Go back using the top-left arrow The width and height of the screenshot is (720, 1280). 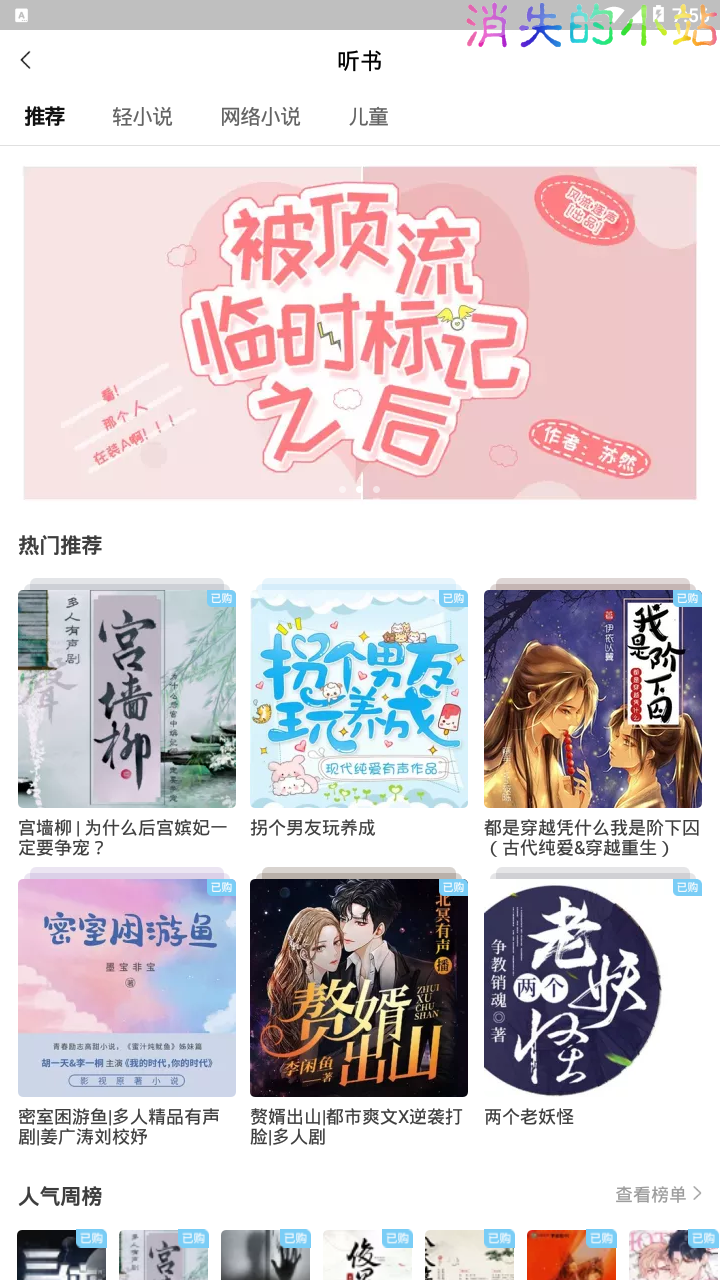(26, 60)
